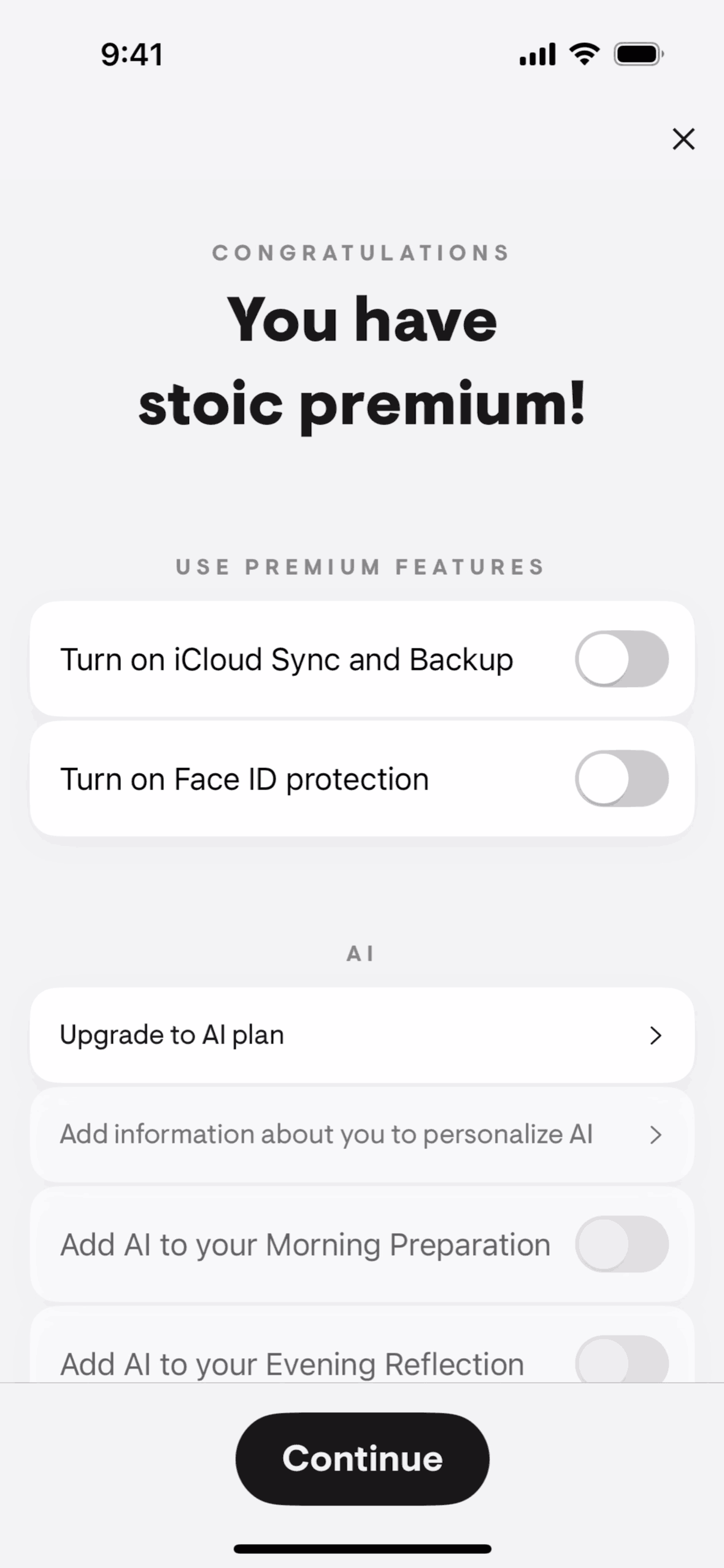
Task: Open the row to personalize AI with your information
Action: coord(362,1134)
